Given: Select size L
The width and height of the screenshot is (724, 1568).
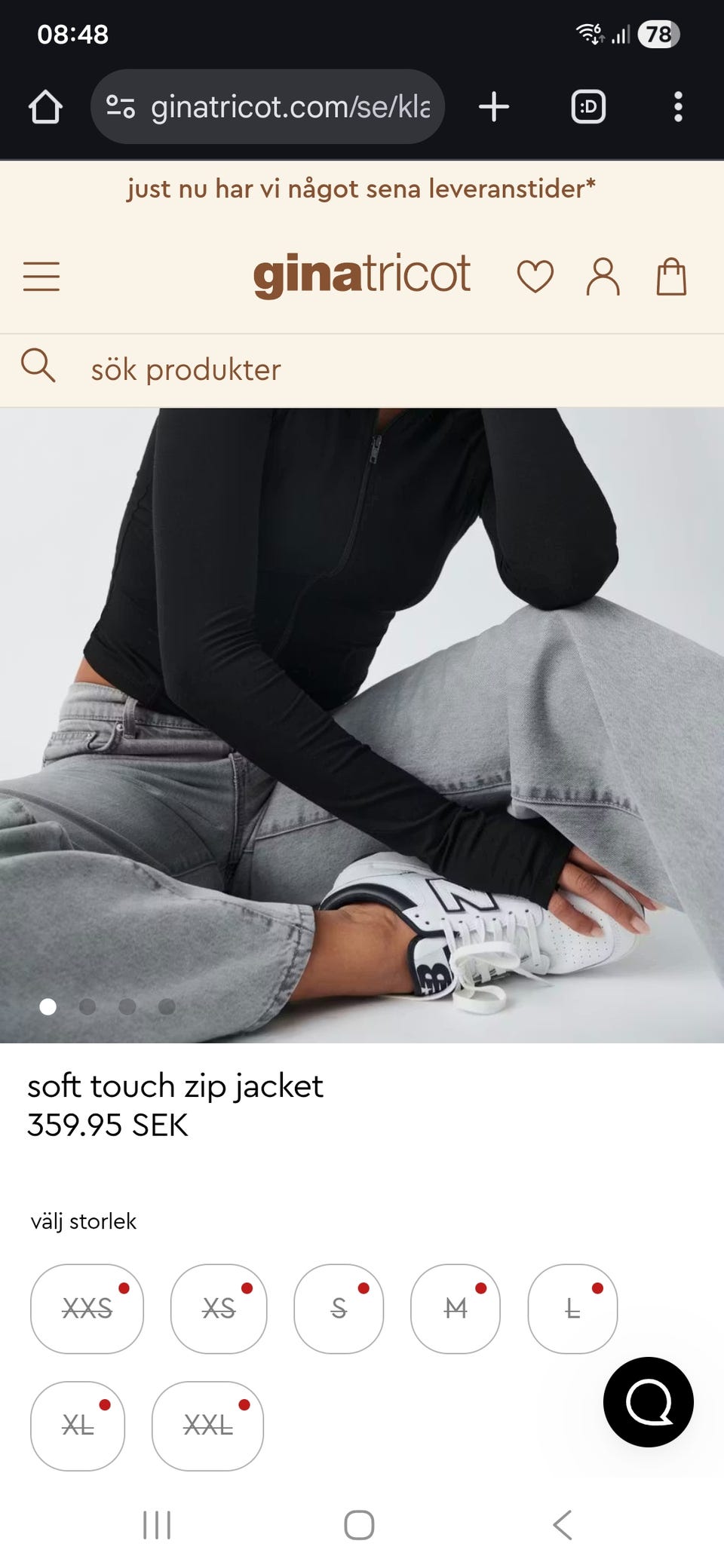Looking at the screenshot, I should click(572, 1309).
